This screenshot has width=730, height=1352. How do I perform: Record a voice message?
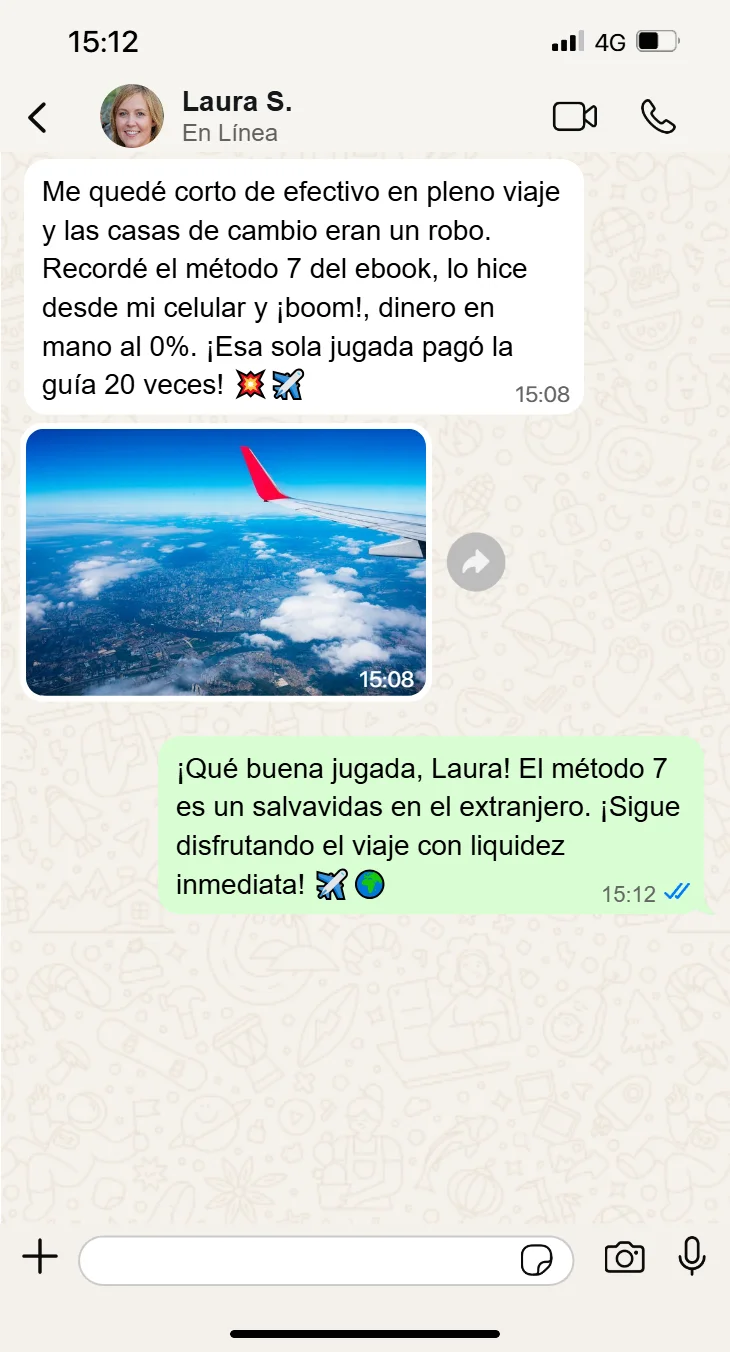(x=691, y=1257)
